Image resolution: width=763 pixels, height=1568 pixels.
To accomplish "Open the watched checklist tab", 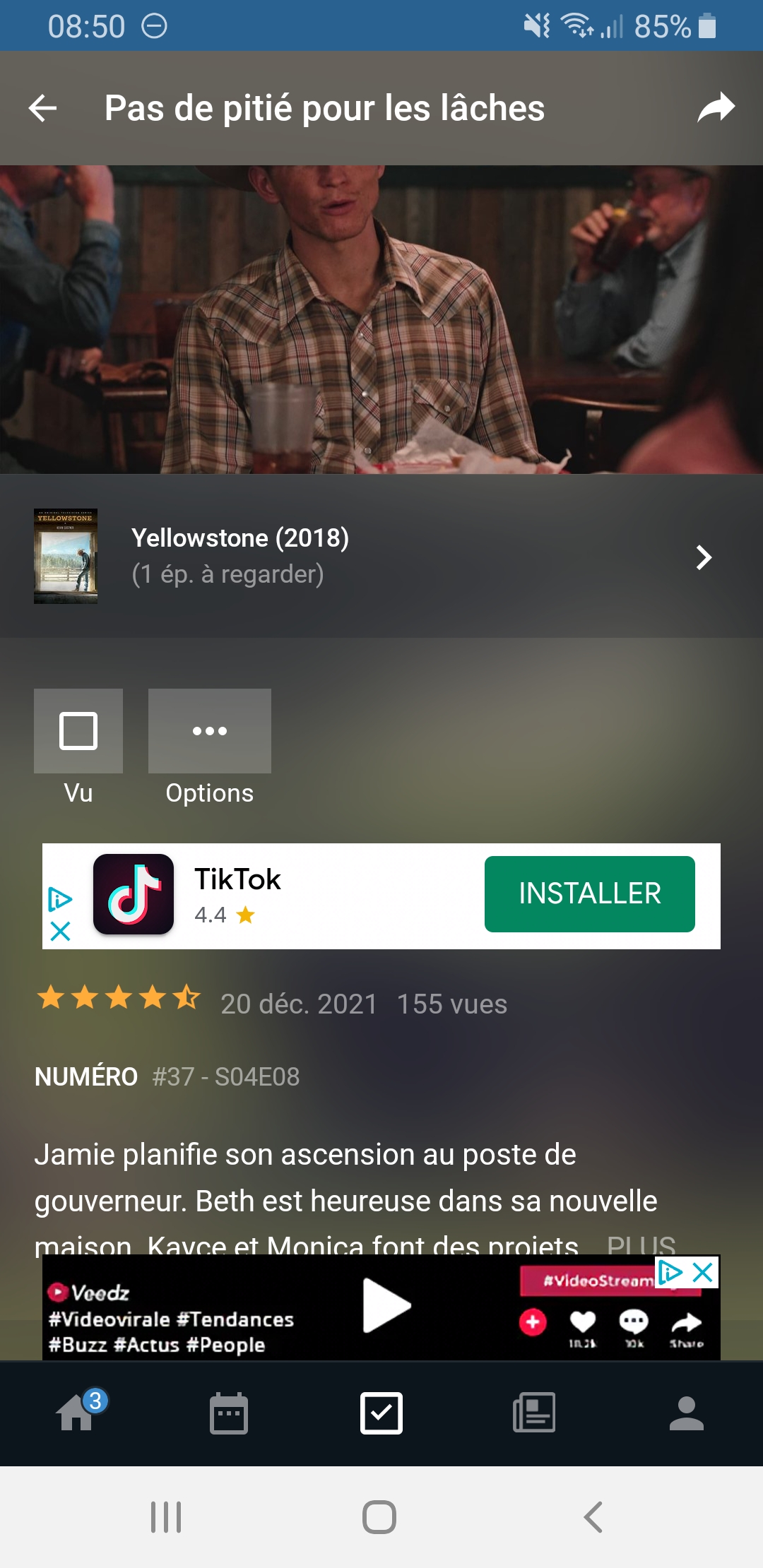I will pyautogui.click(x=381, y=1413).
